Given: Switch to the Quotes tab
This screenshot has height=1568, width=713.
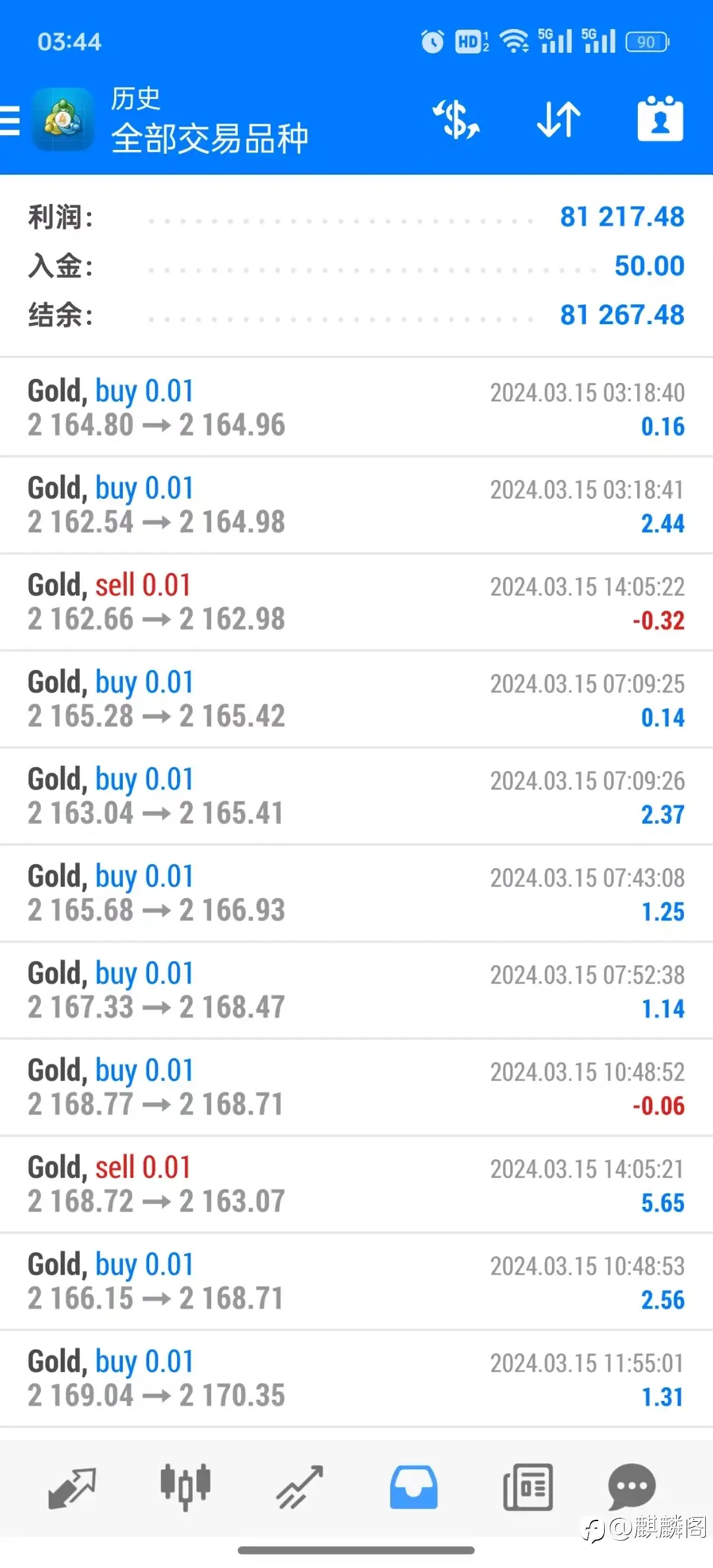Looking at the screenshot, I should coord(72,1487).
